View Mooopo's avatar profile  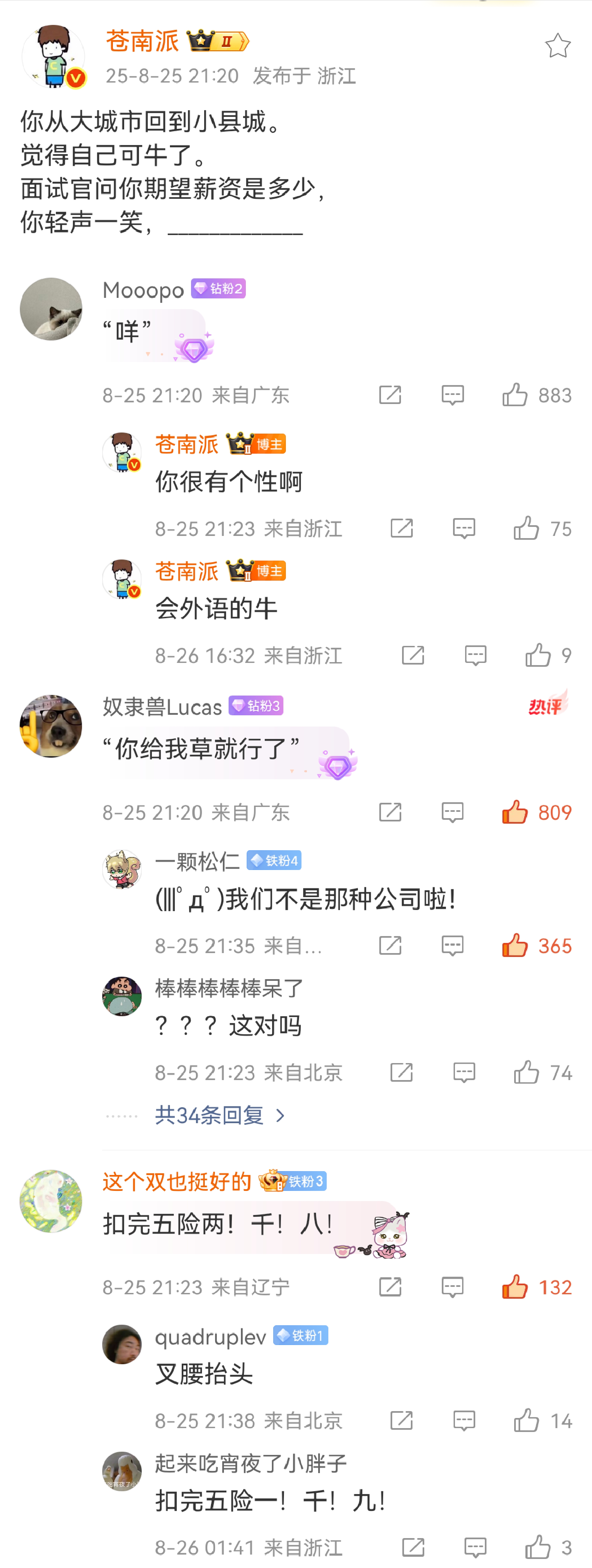(x=51, y=309)
